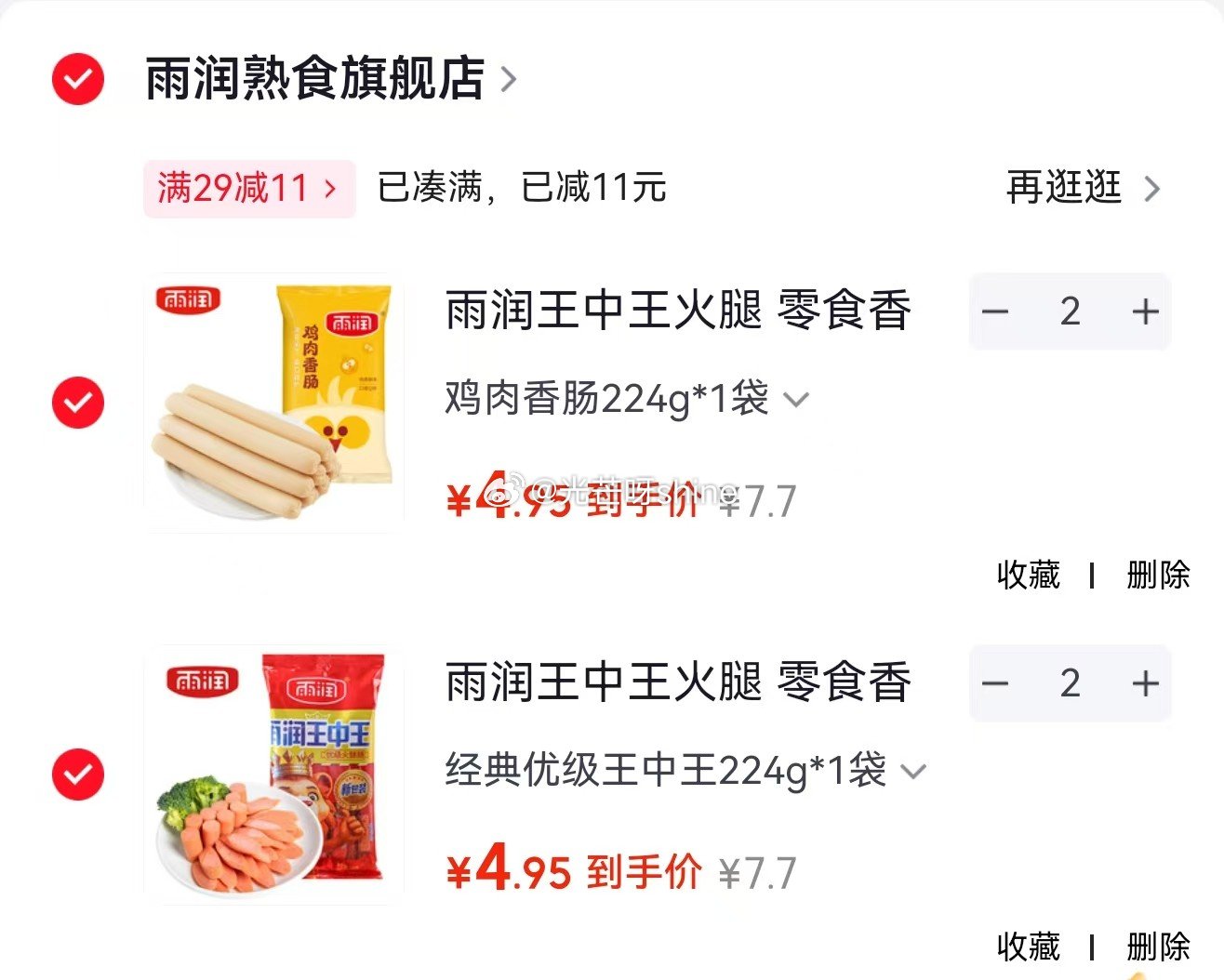Open the 鸡肉香肠 product image
The image size is (1224, 980).
tap(274, 403)
